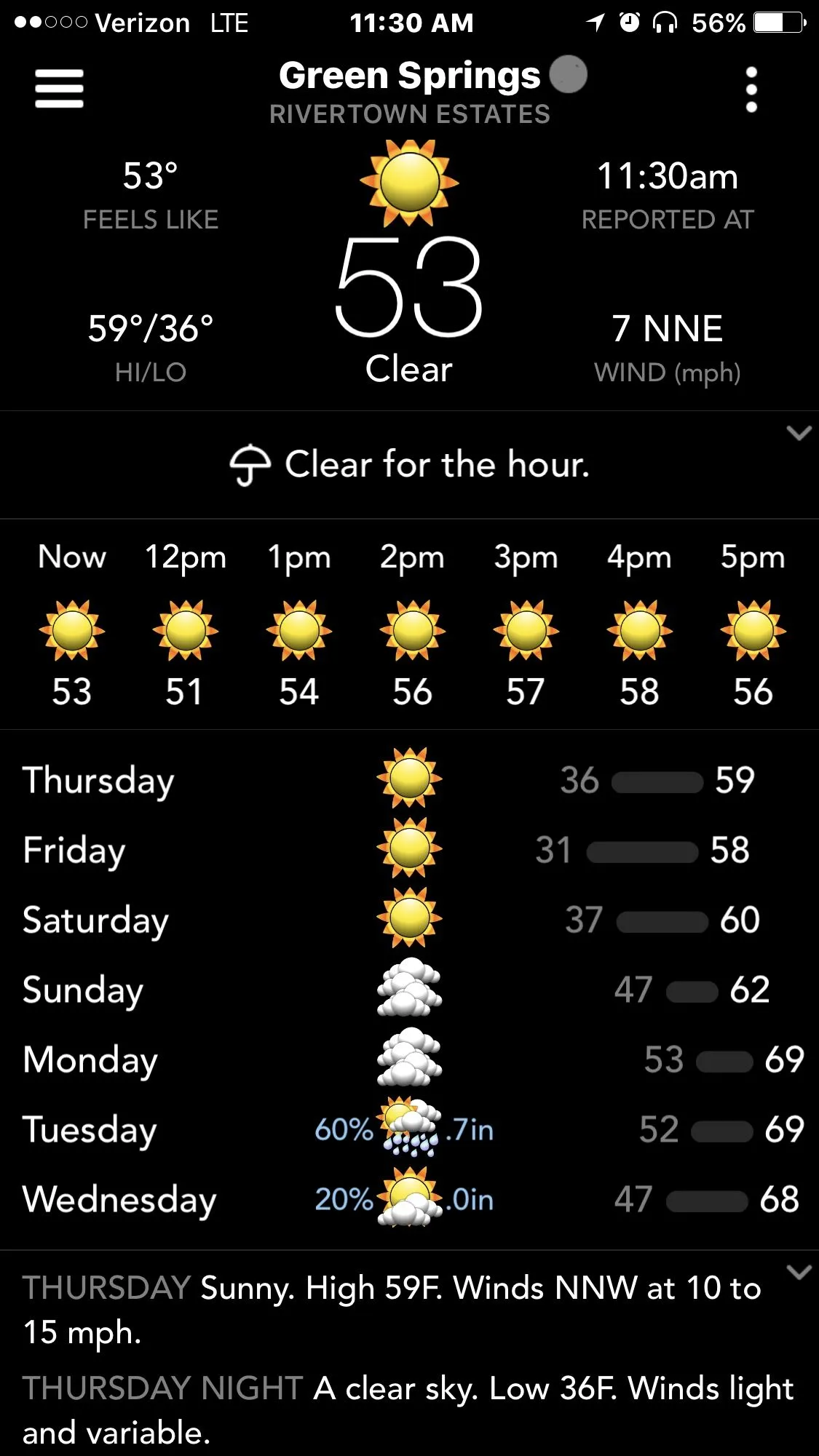The height and width of the screenshot is (1456, 819).
Task: Expand the Thursday forecast text details
Action: (799, 1273)
